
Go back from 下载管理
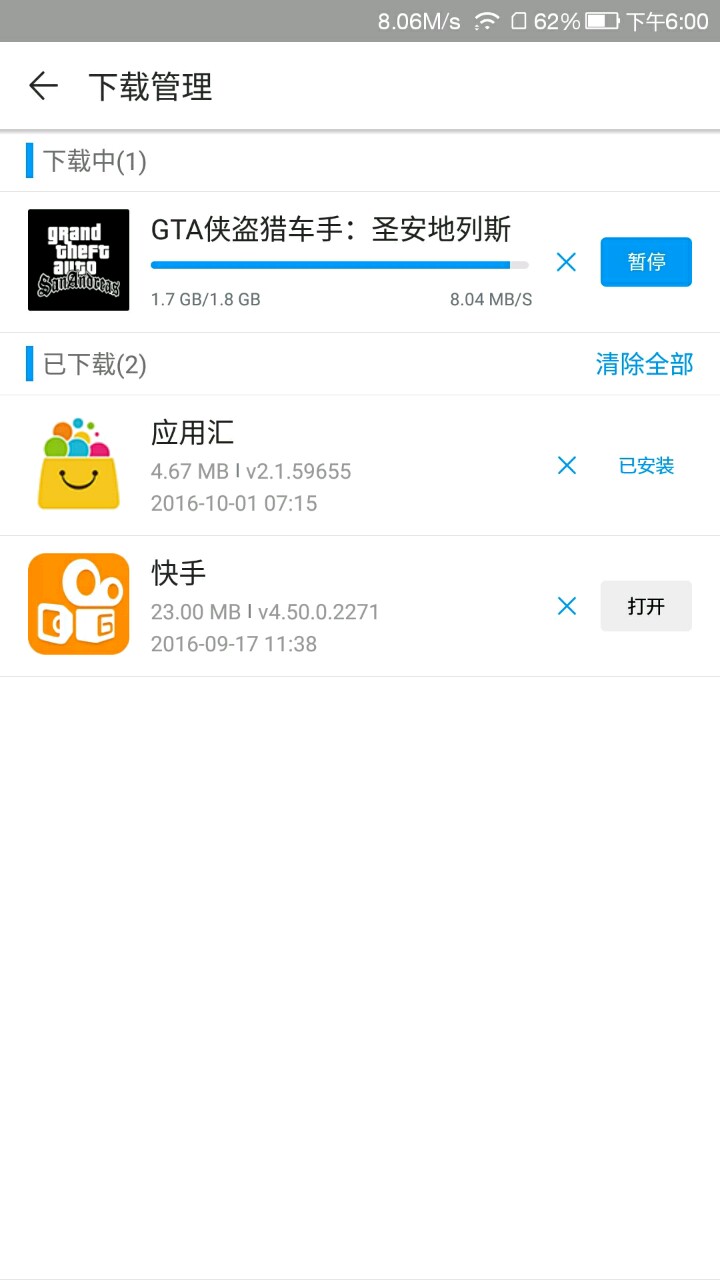click(x=43, y=86)
